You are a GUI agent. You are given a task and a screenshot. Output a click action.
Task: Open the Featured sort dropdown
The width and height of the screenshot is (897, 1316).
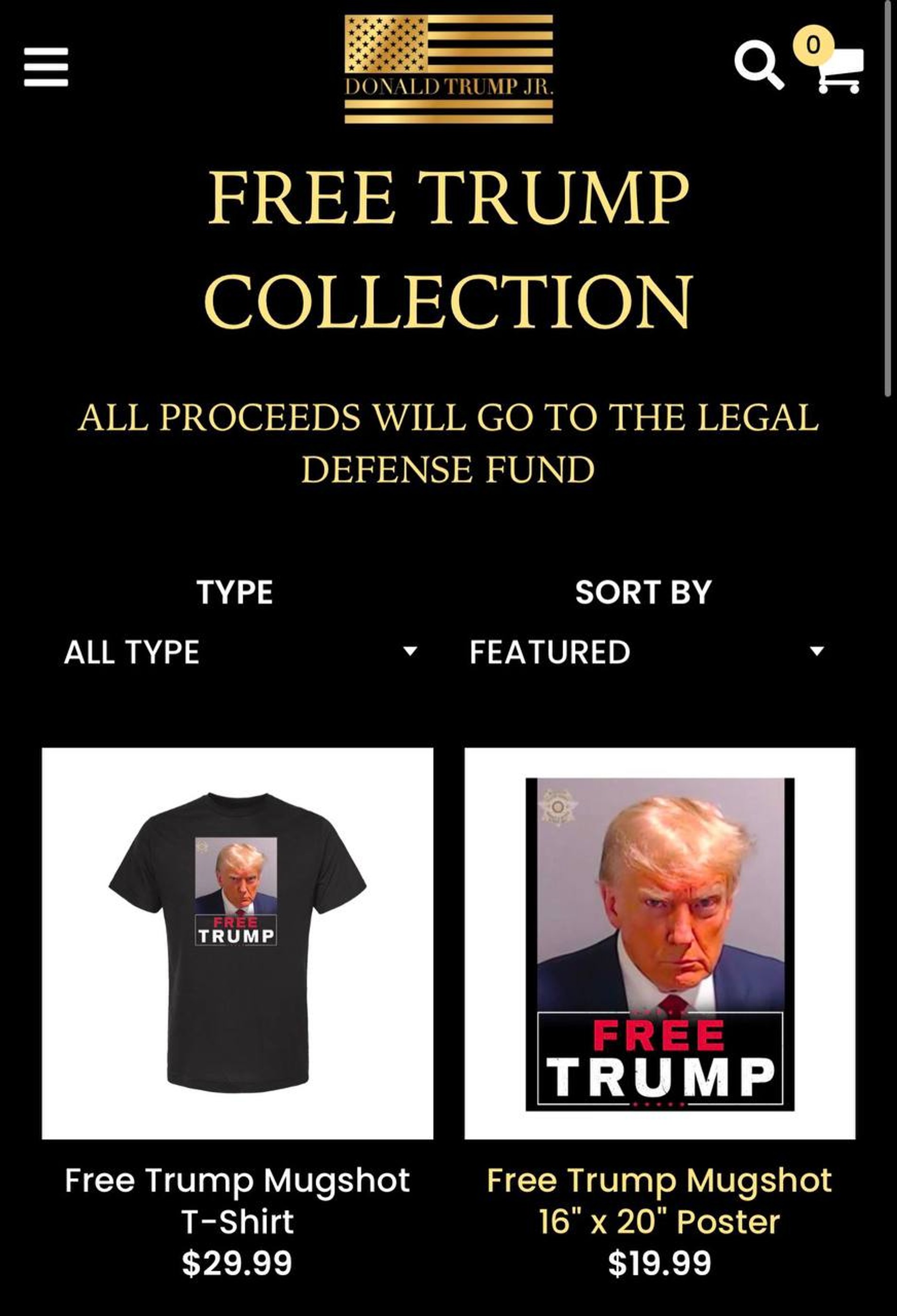tap(646, 652)
